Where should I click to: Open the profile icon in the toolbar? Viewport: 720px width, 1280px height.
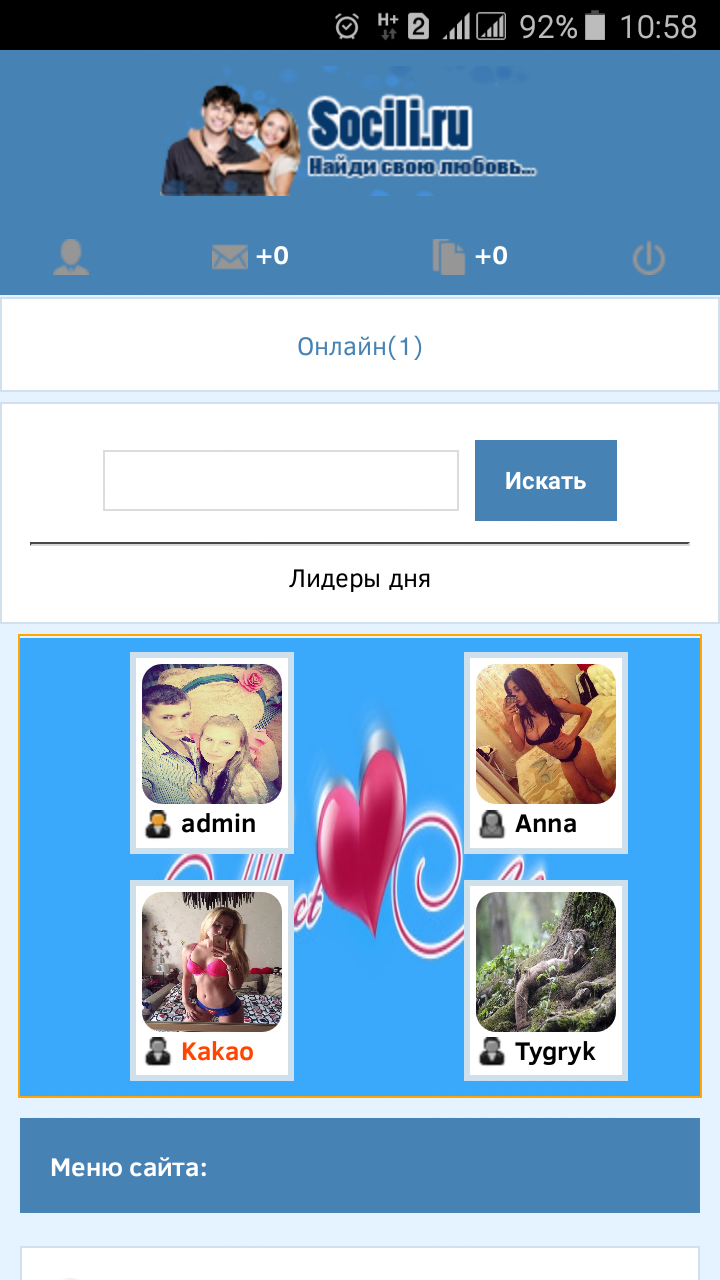(70, 258)
